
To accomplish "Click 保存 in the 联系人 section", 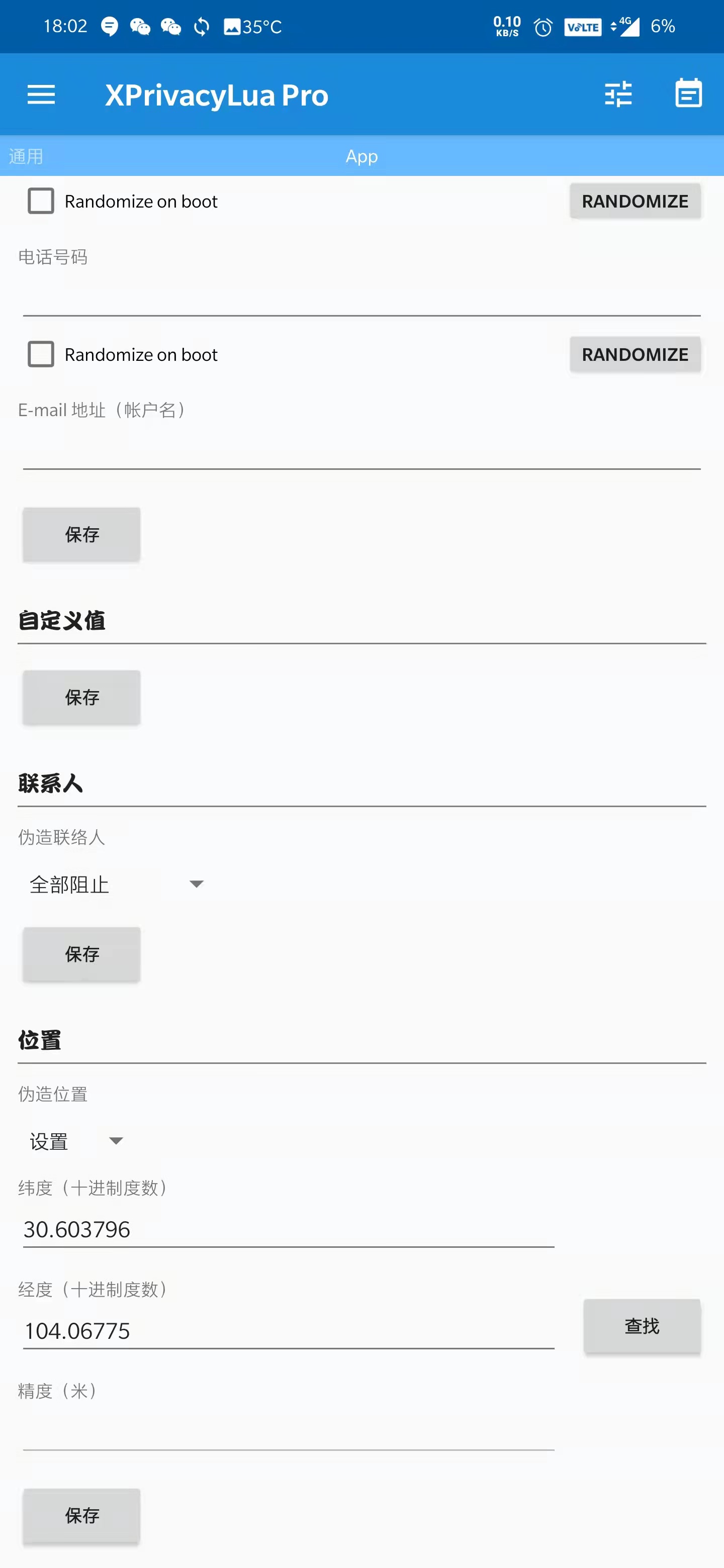I will [x=81, y=955].
